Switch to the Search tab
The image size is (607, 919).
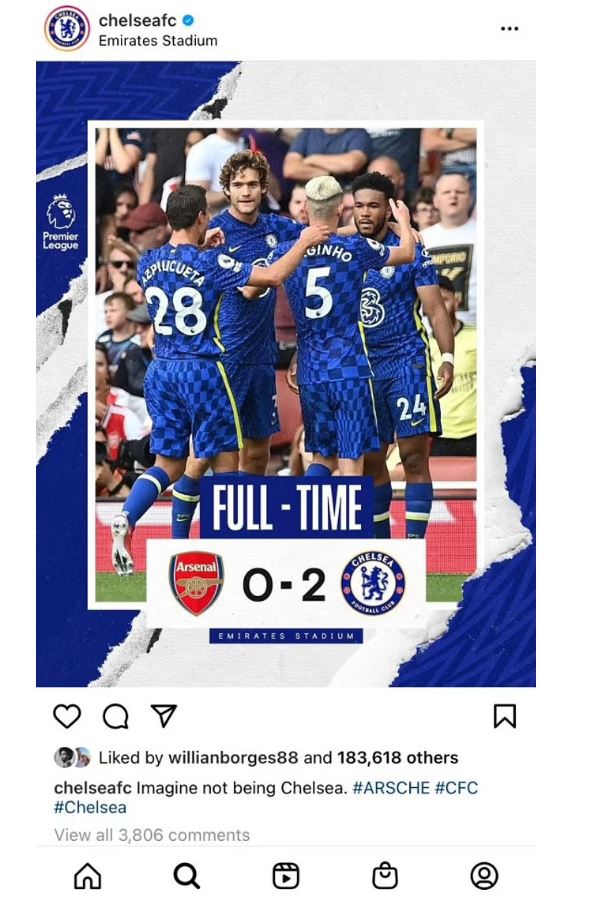(187, 876)
